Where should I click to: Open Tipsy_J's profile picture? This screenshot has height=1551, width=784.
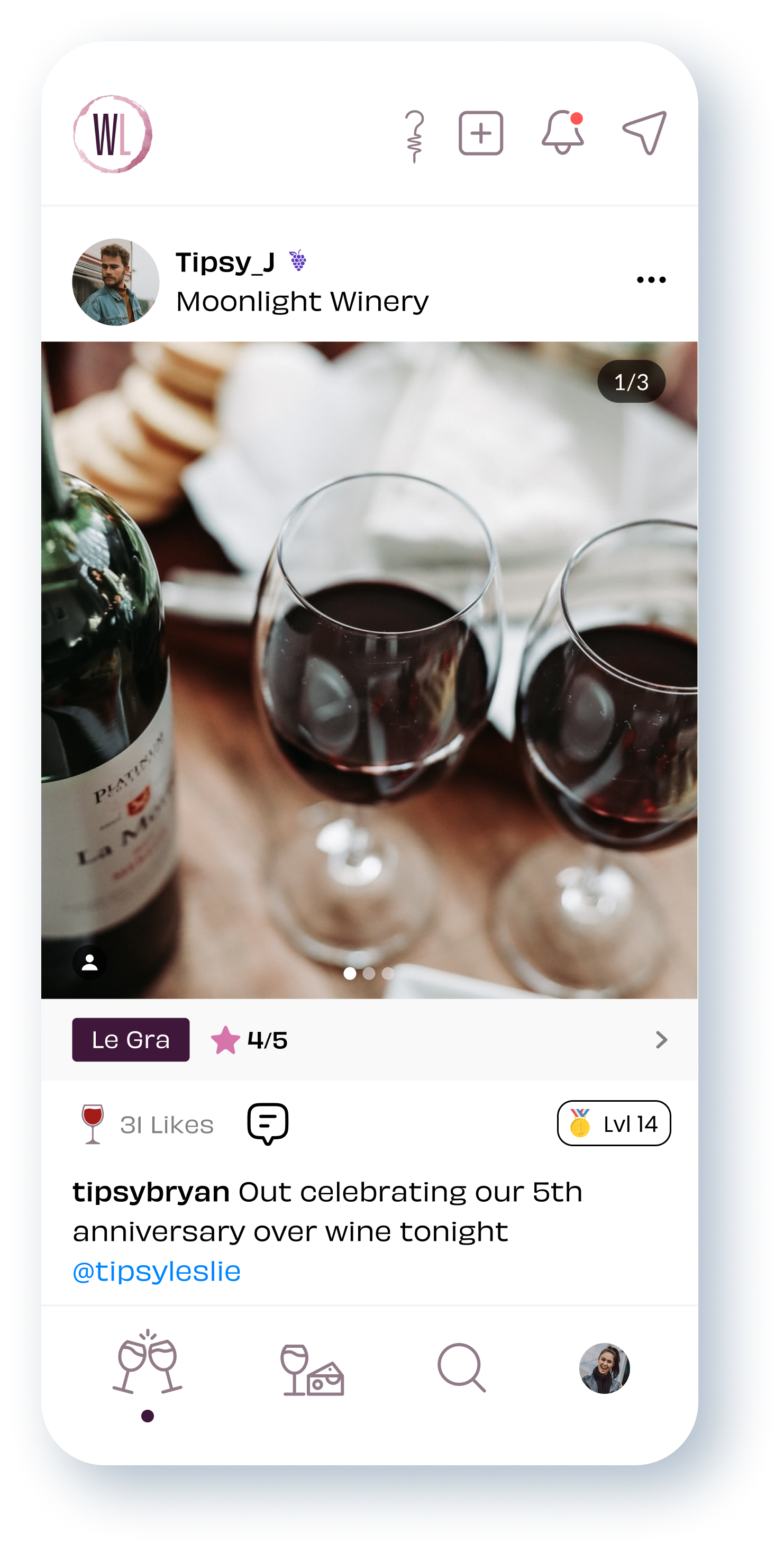(115, 282)
